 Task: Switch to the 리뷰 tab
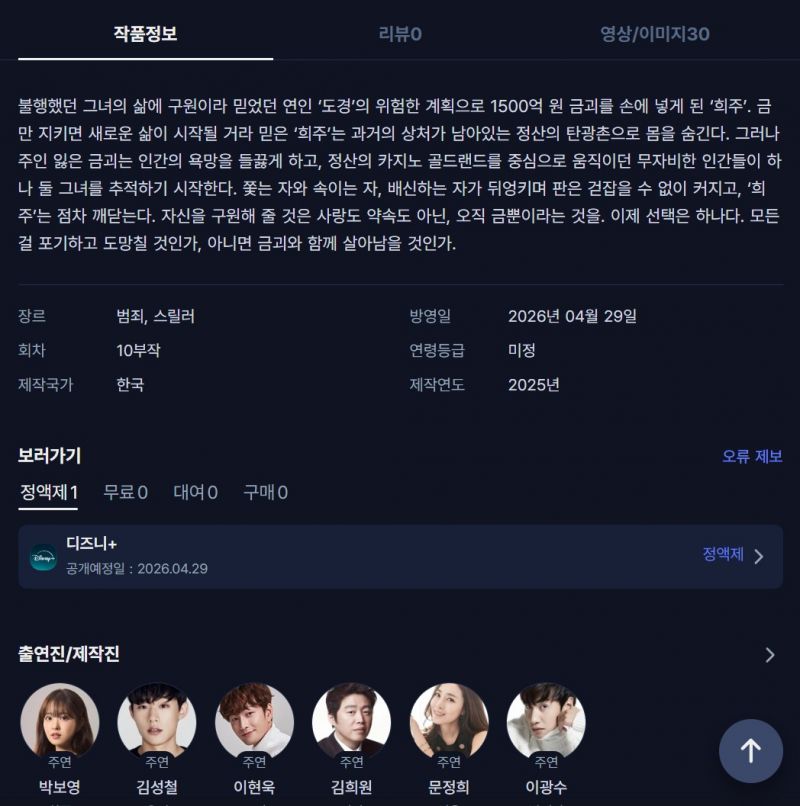click(400, 34)
